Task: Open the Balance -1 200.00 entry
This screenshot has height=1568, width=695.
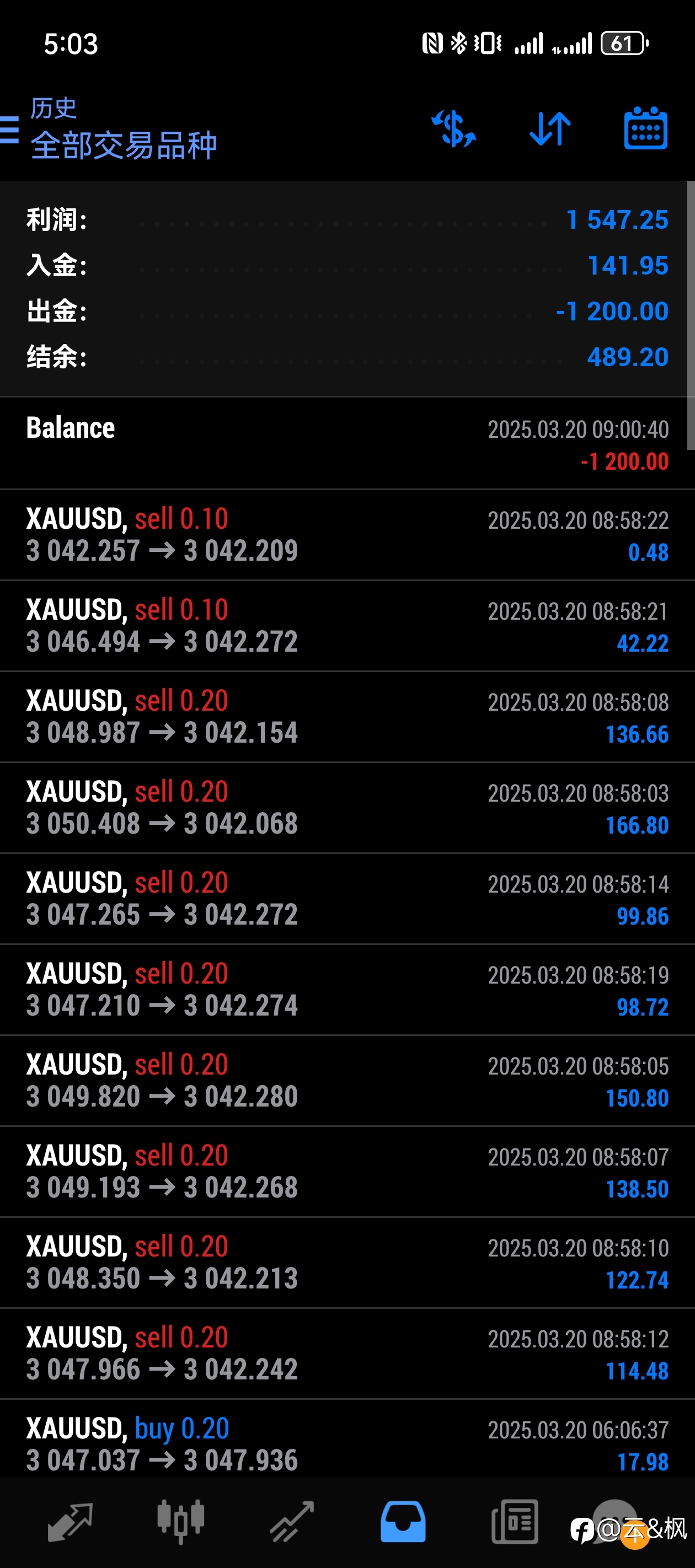Action: tap(347, 444)
